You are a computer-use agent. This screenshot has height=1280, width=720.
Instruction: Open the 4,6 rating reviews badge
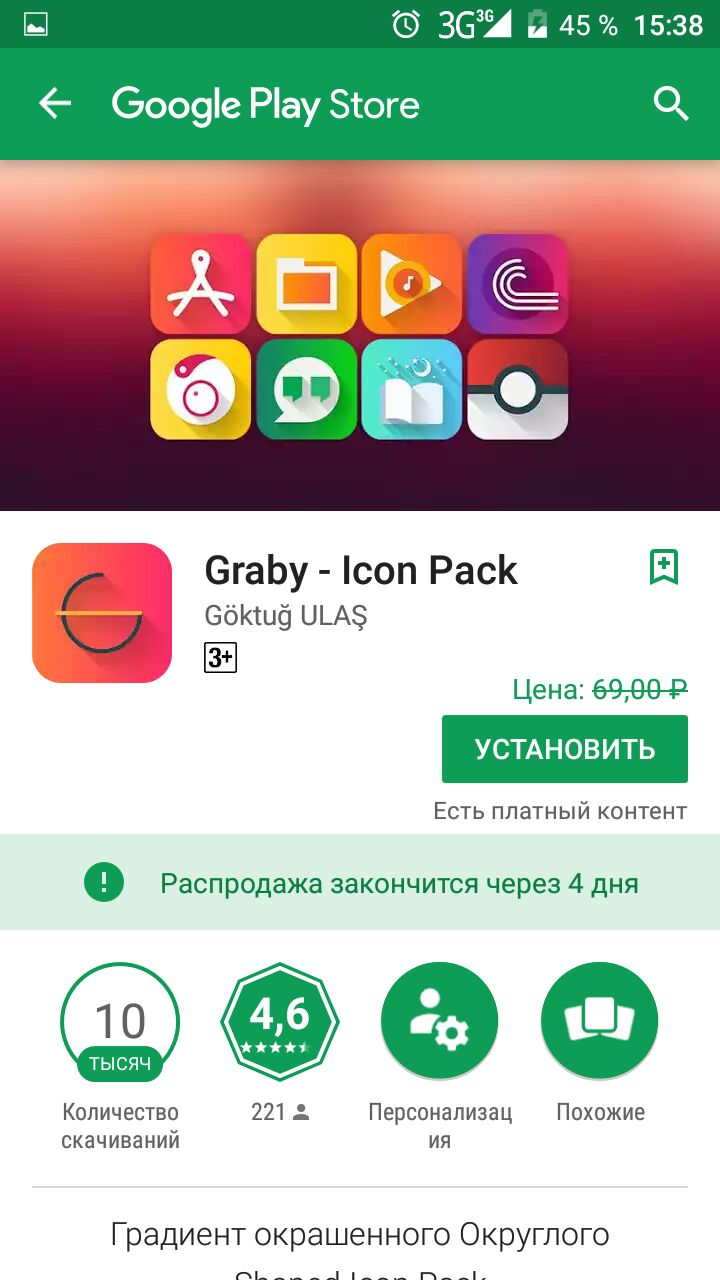280,1022
